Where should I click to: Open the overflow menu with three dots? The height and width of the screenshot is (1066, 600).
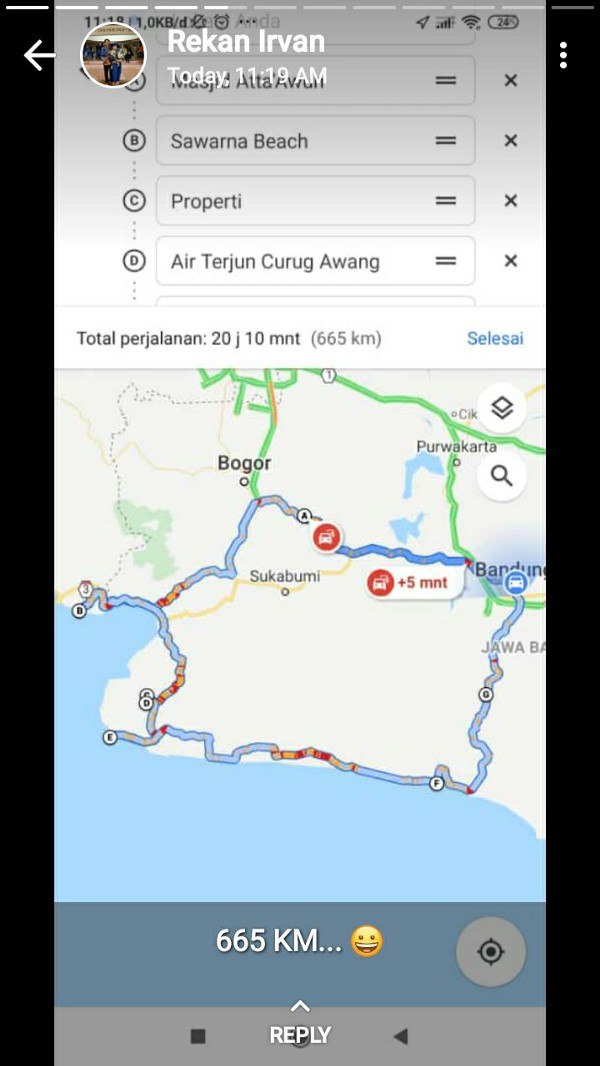[563, 55]
